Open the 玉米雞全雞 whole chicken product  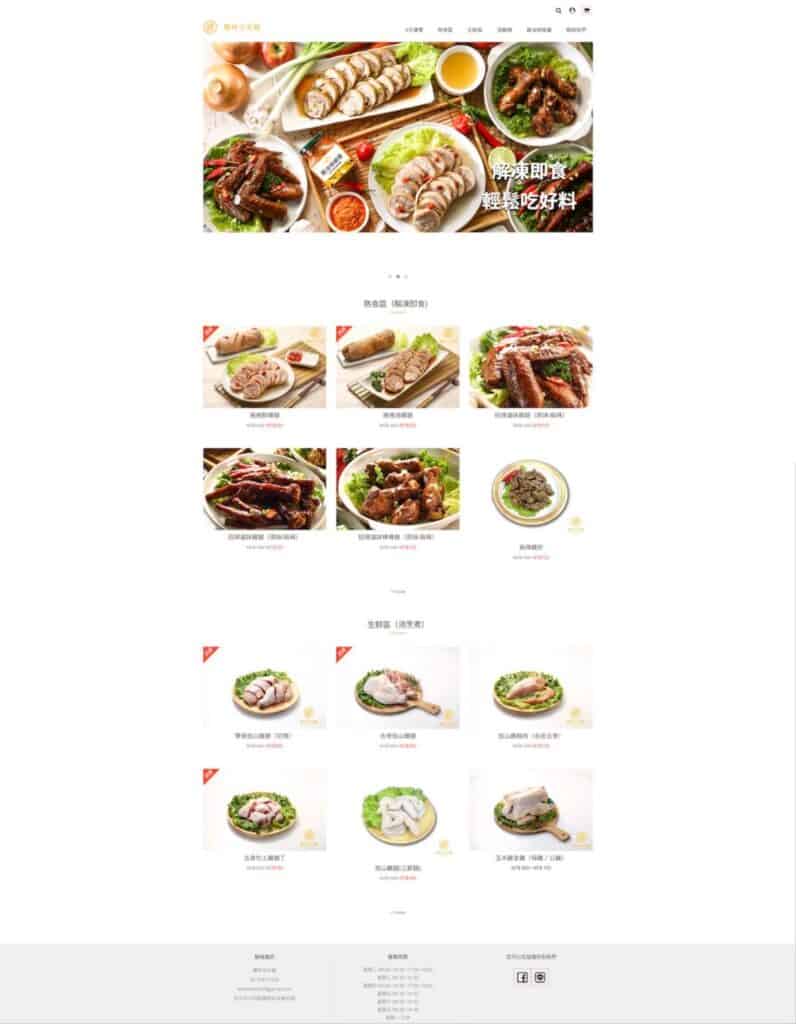point(530,810)
